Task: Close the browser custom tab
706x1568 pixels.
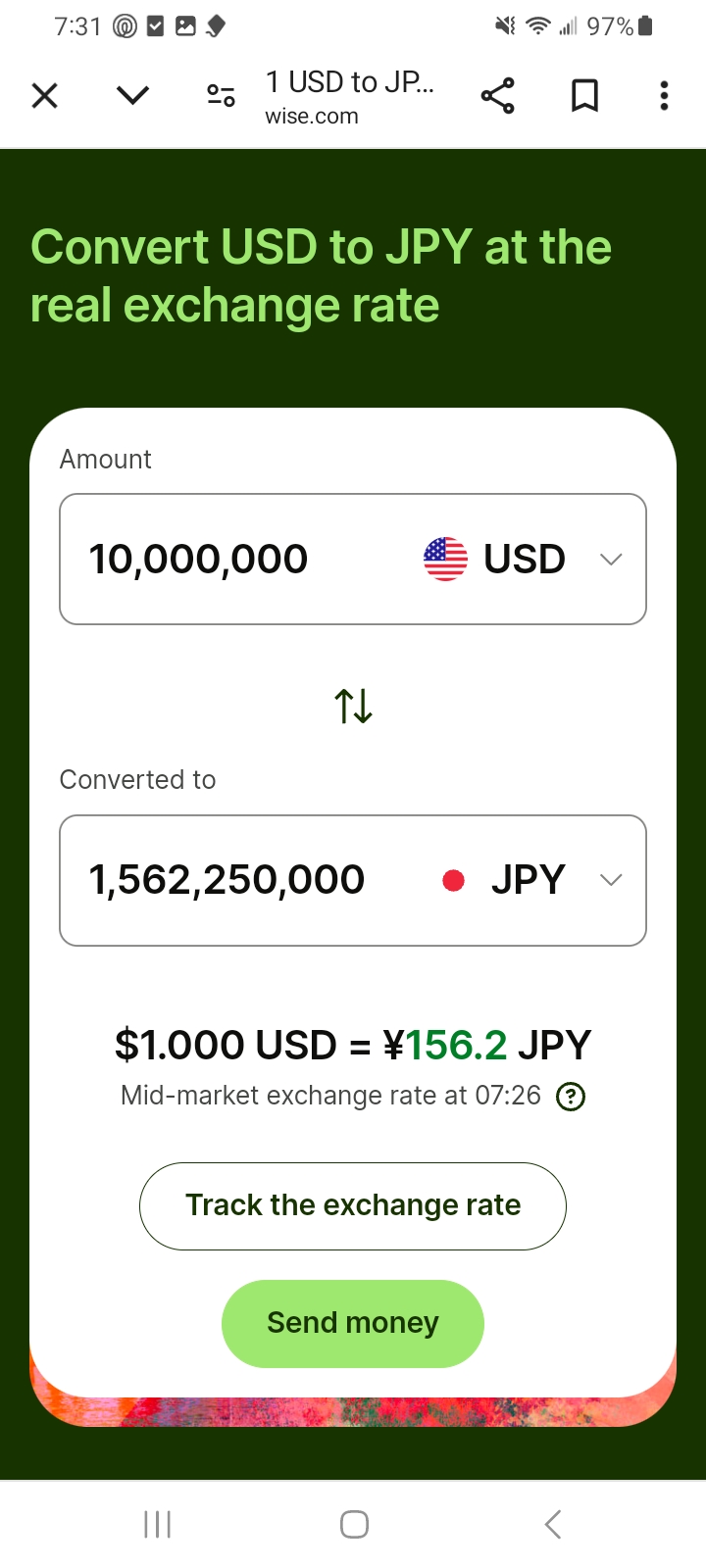Action: (45, 96)
